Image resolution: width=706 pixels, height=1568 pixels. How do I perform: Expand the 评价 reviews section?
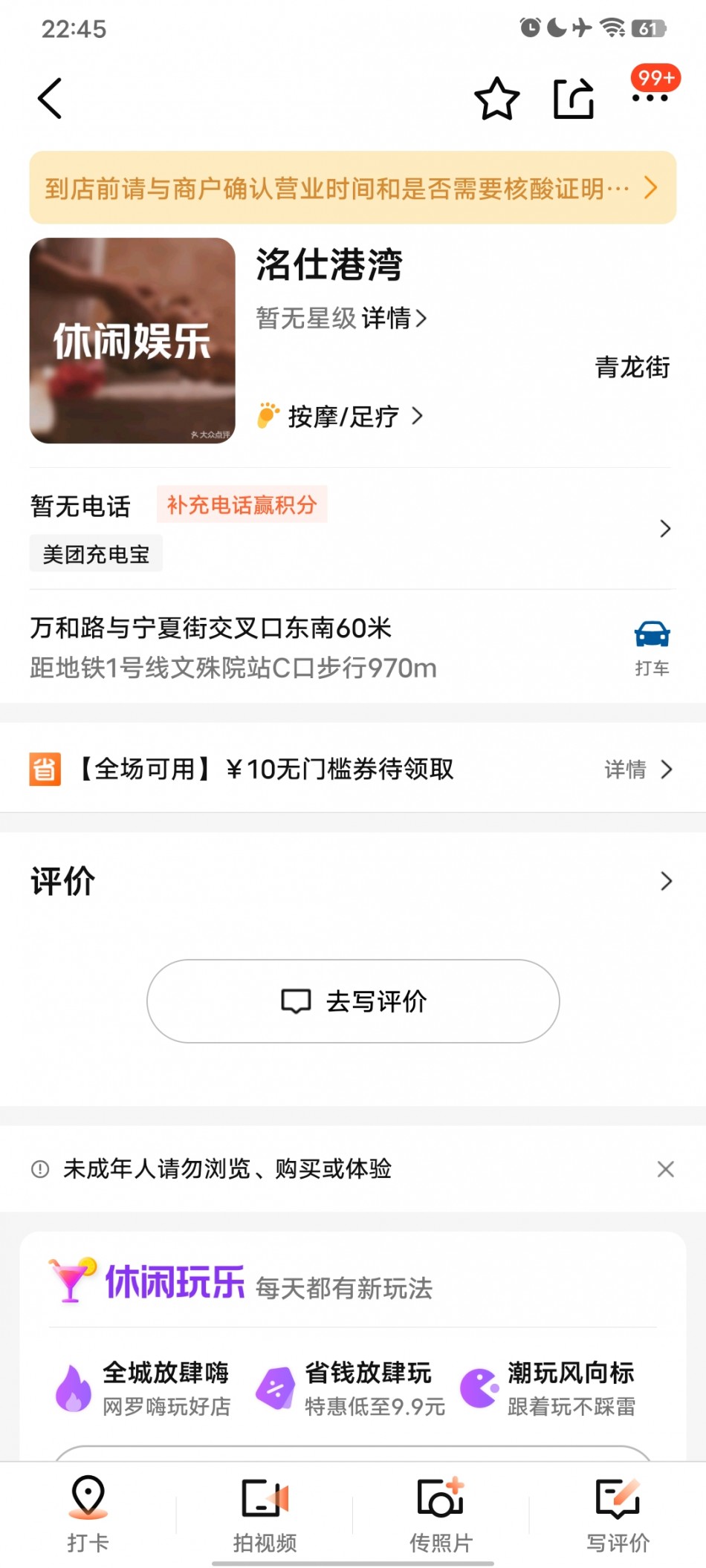pyautogui.click(x=353, y=882)
